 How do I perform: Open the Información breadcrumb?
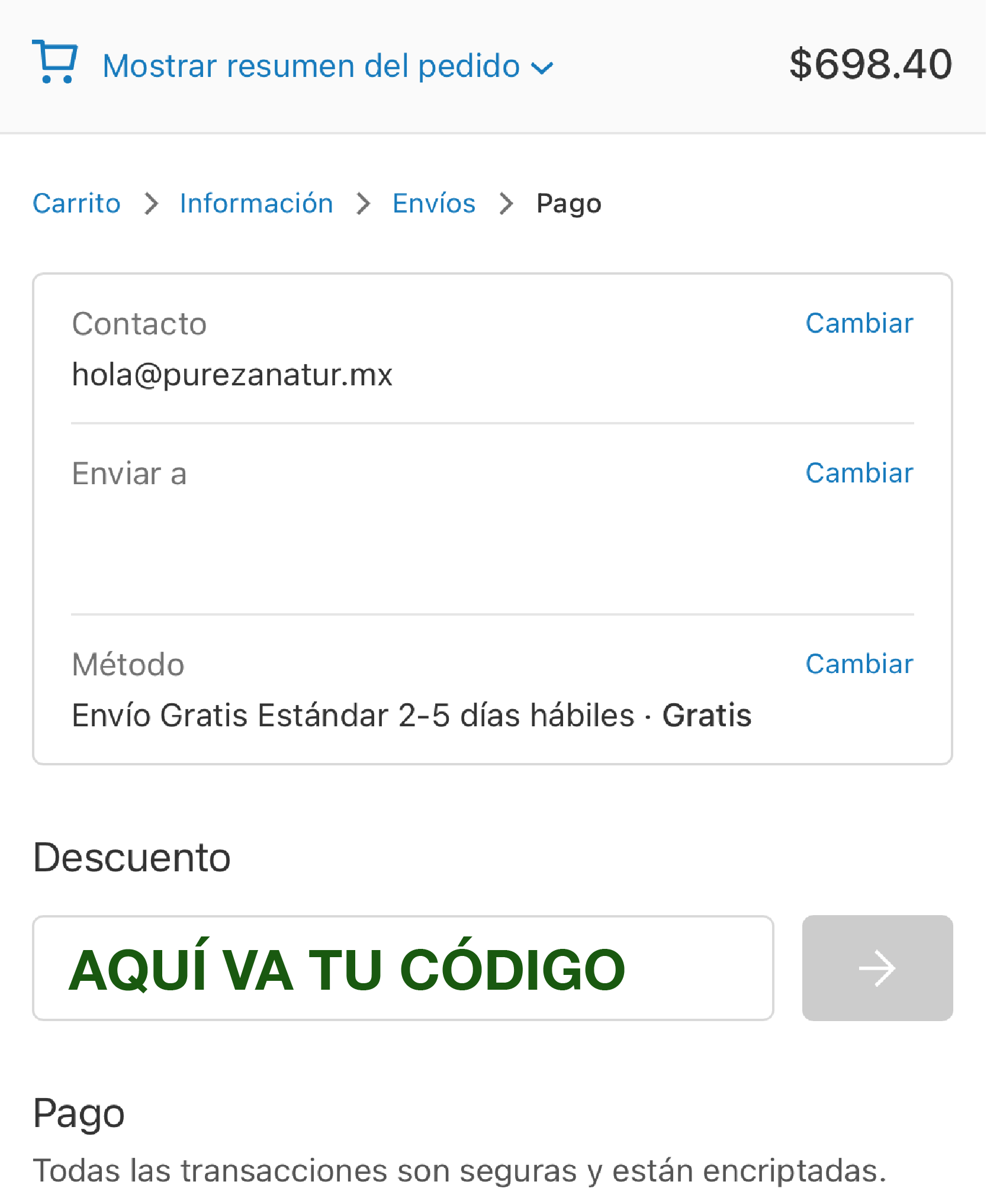[256, 204]
